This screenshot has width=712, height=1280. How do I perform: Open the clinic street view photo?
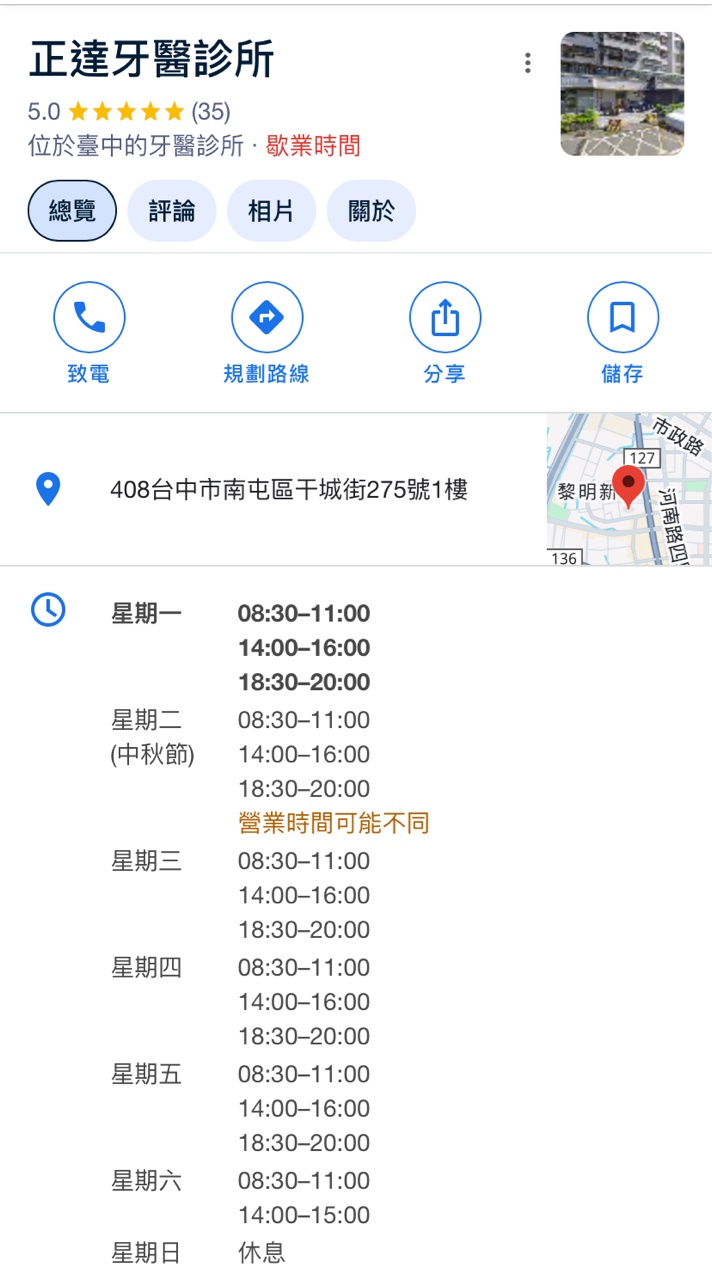click(622, 94)
